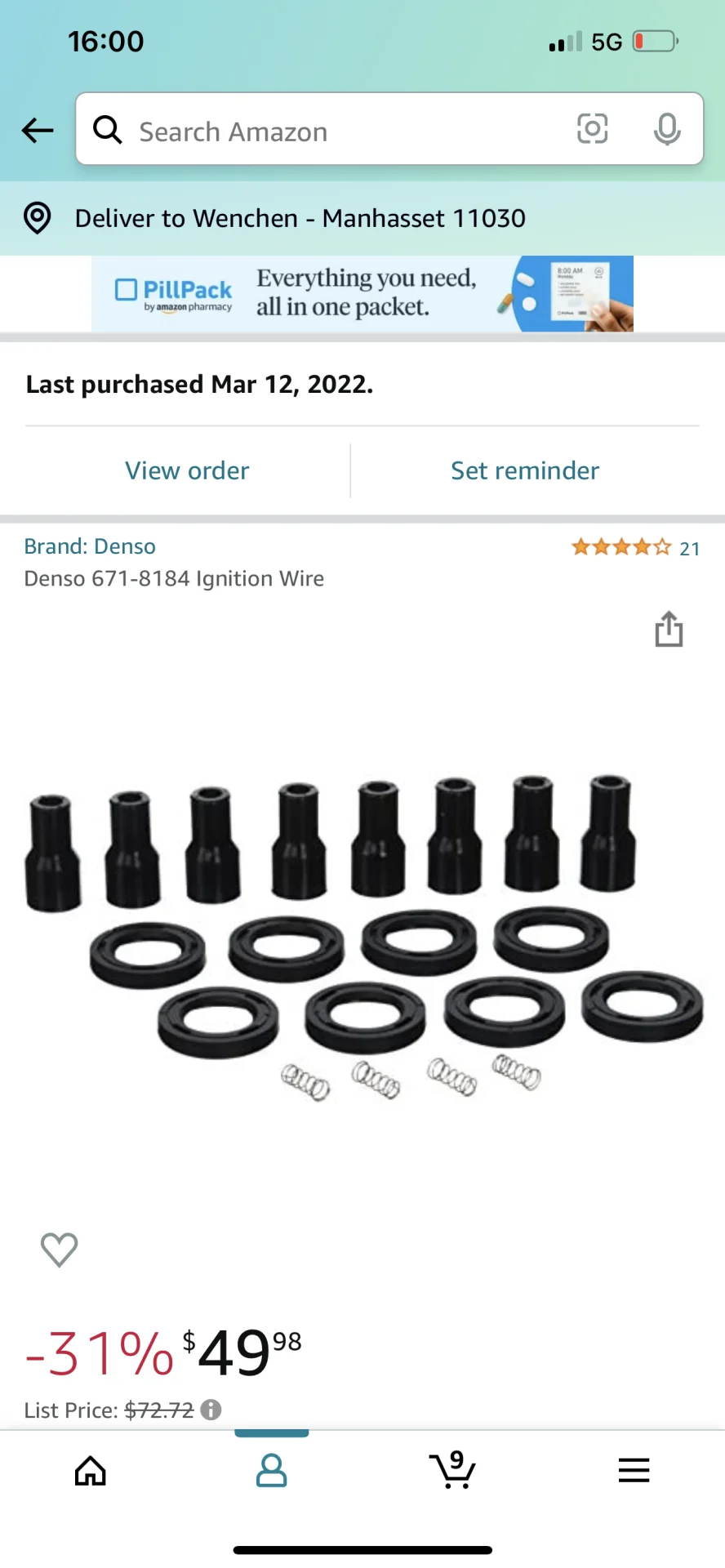Show list price info details
Viewport: 725px width, 1568px height.
(x=211, y=1410)
